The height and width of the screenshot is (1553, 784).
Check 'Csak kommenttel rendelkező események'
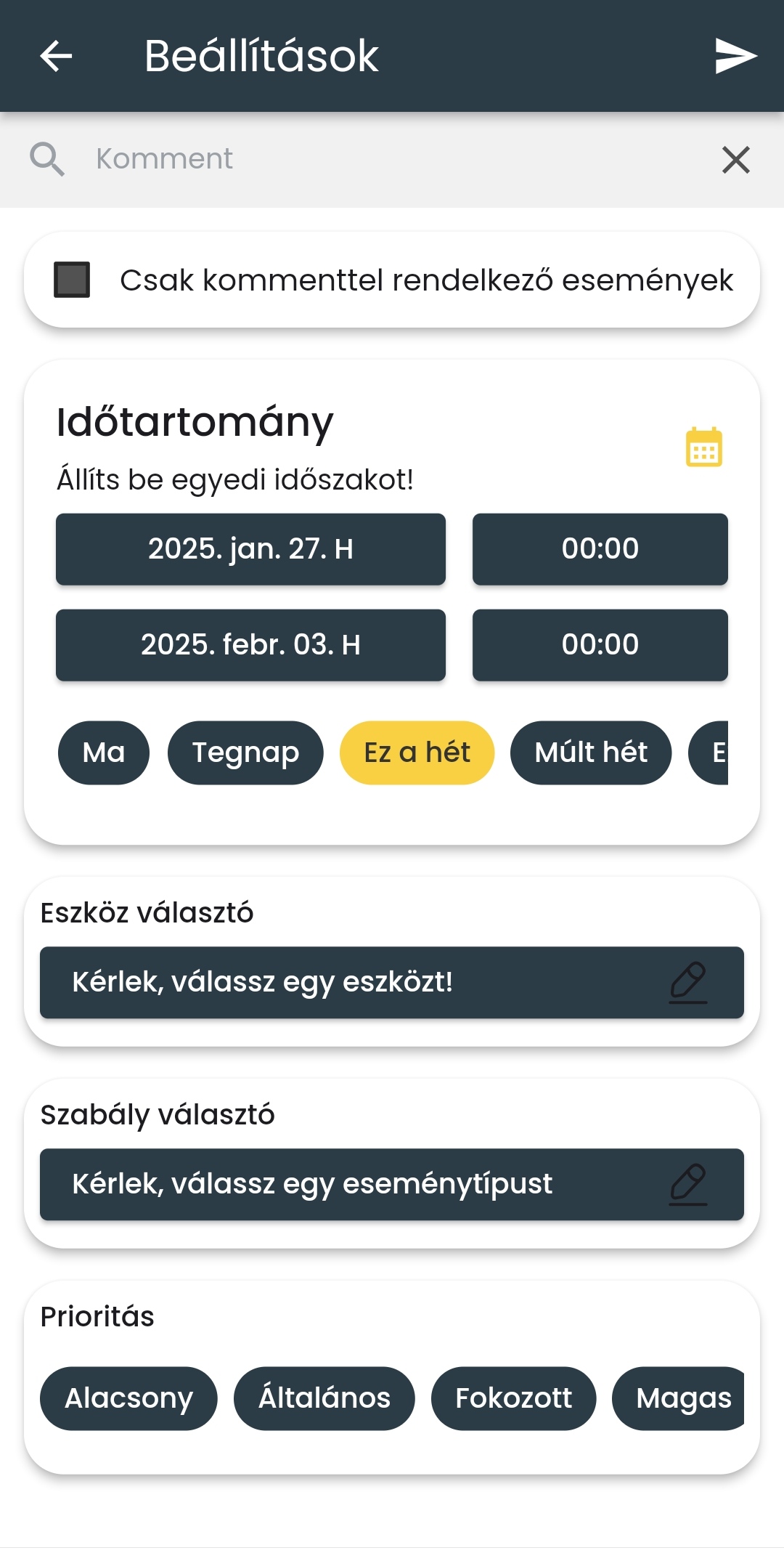pos(72,280)
